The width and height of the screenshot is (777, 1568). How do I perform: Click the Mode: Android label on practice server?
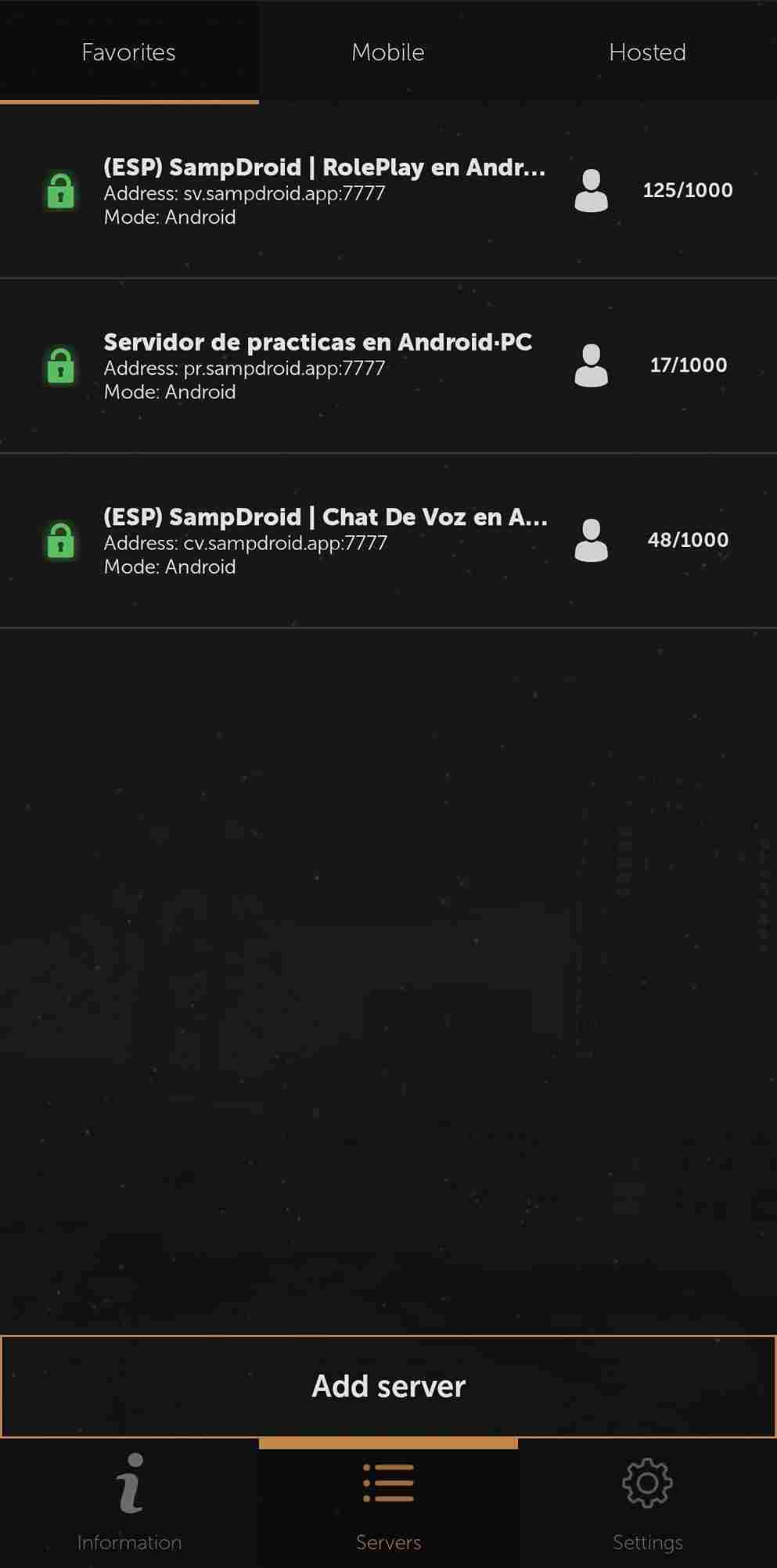[x=170, y=392]
